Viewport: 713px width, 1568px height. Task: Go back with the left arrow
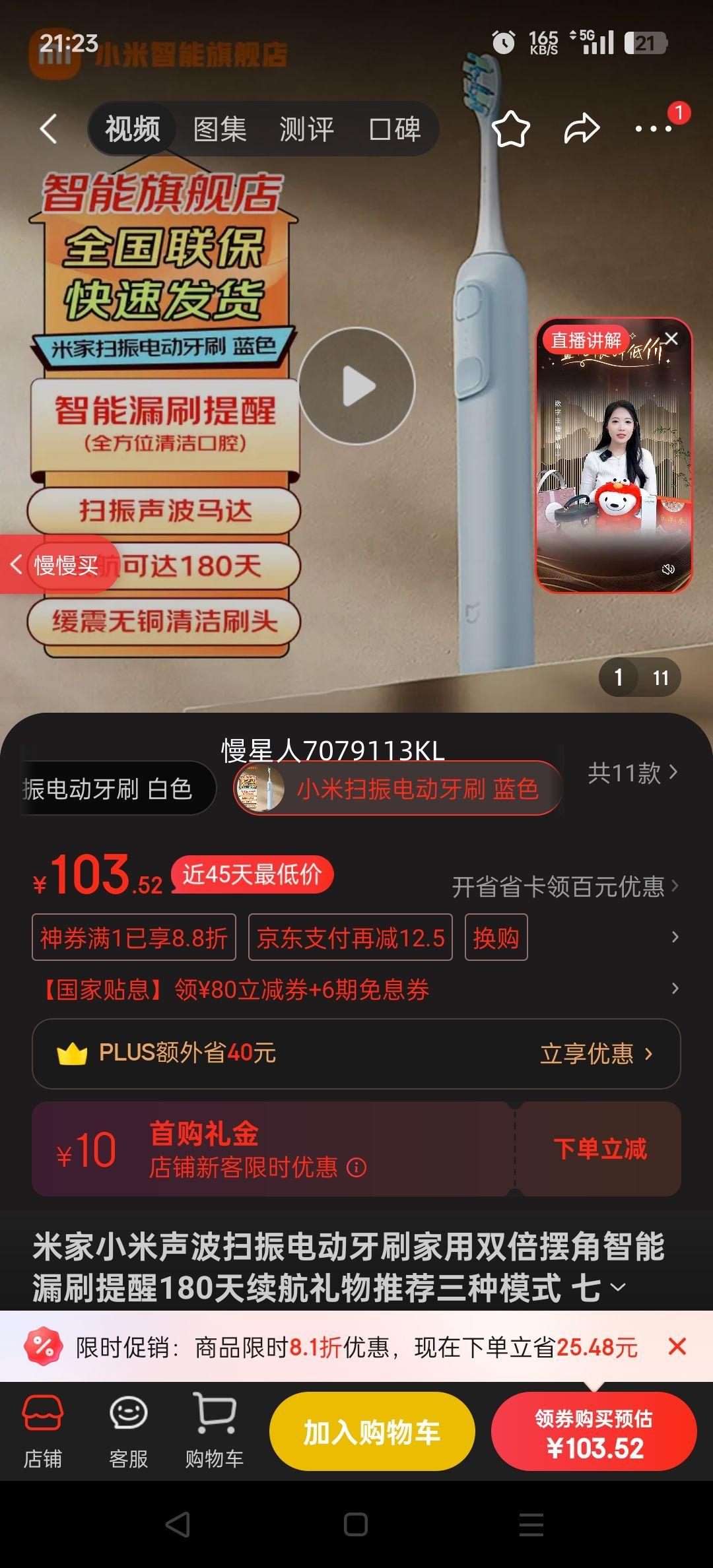(48, 129)
